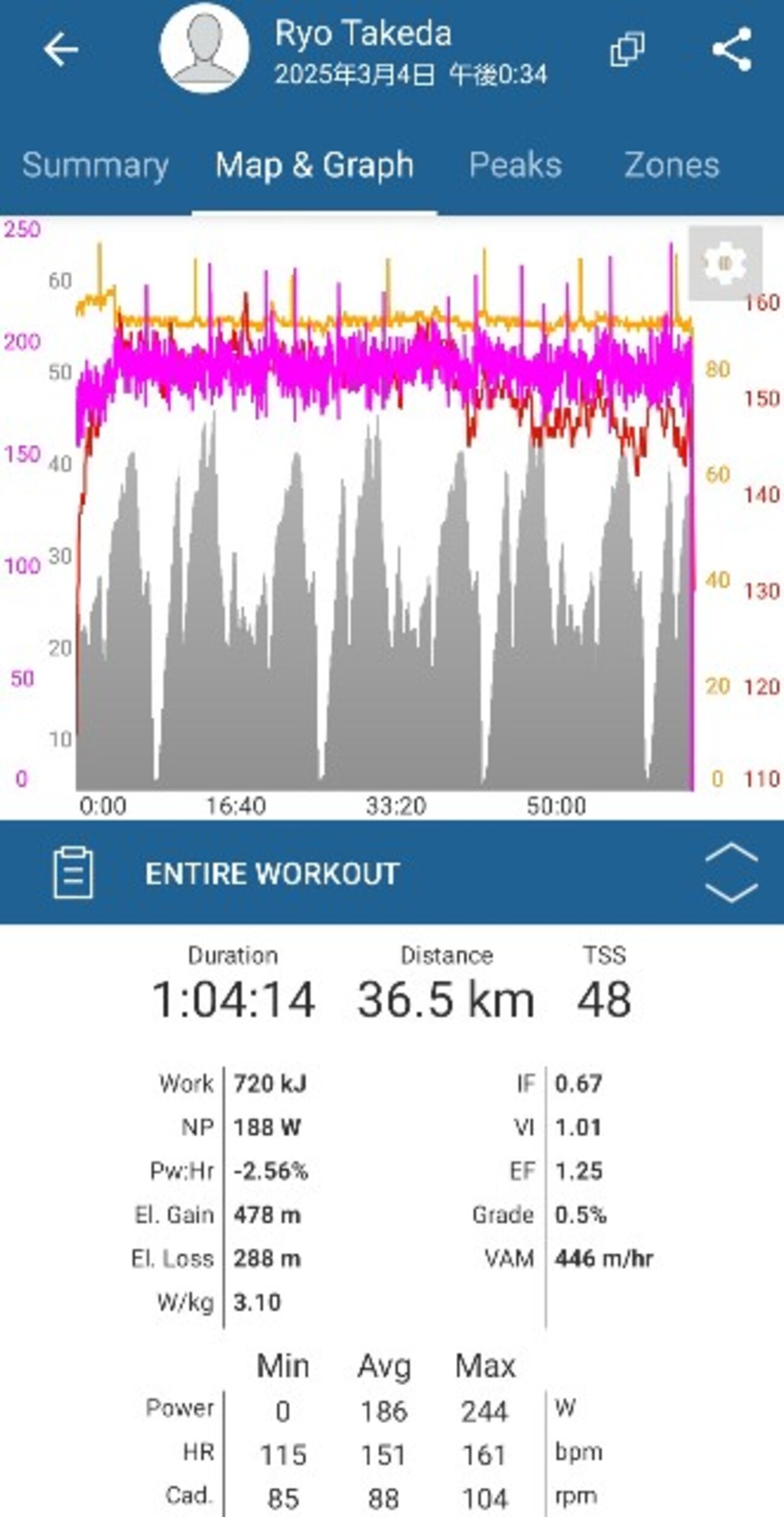
Task: Select the Map & Graph tab
Action: coord(314,165)
